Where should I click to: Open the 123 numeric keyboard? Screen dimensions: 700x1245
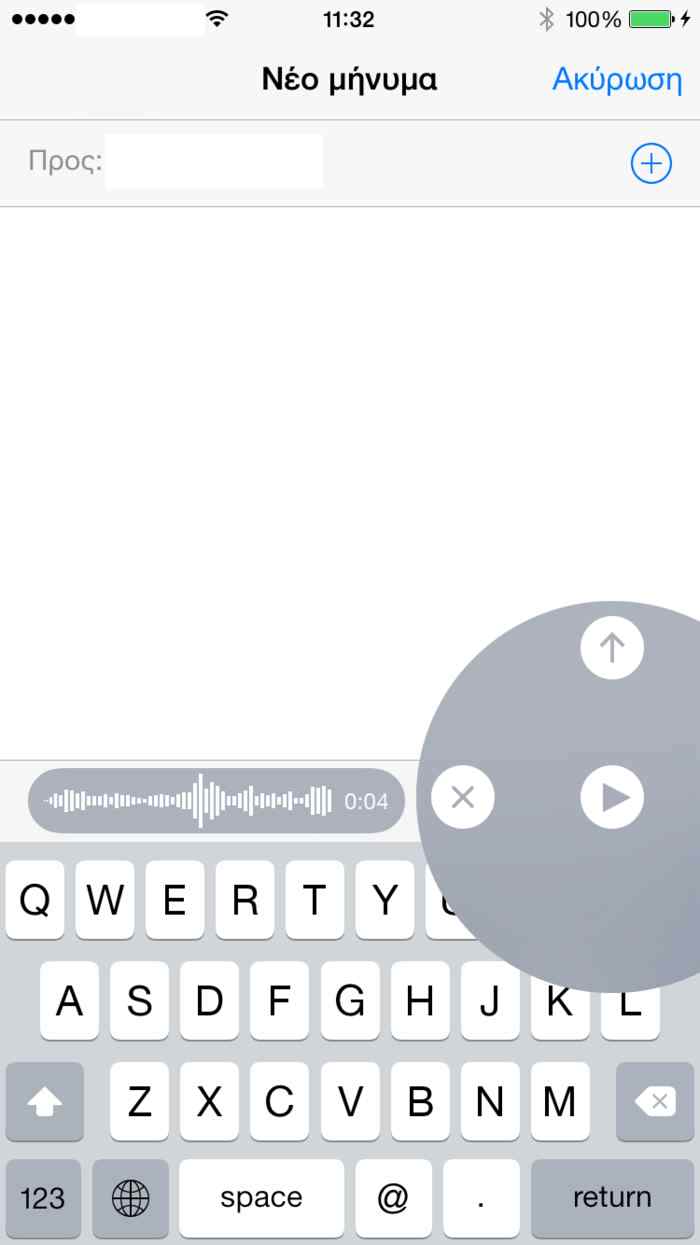click(x=42, y=1197)
